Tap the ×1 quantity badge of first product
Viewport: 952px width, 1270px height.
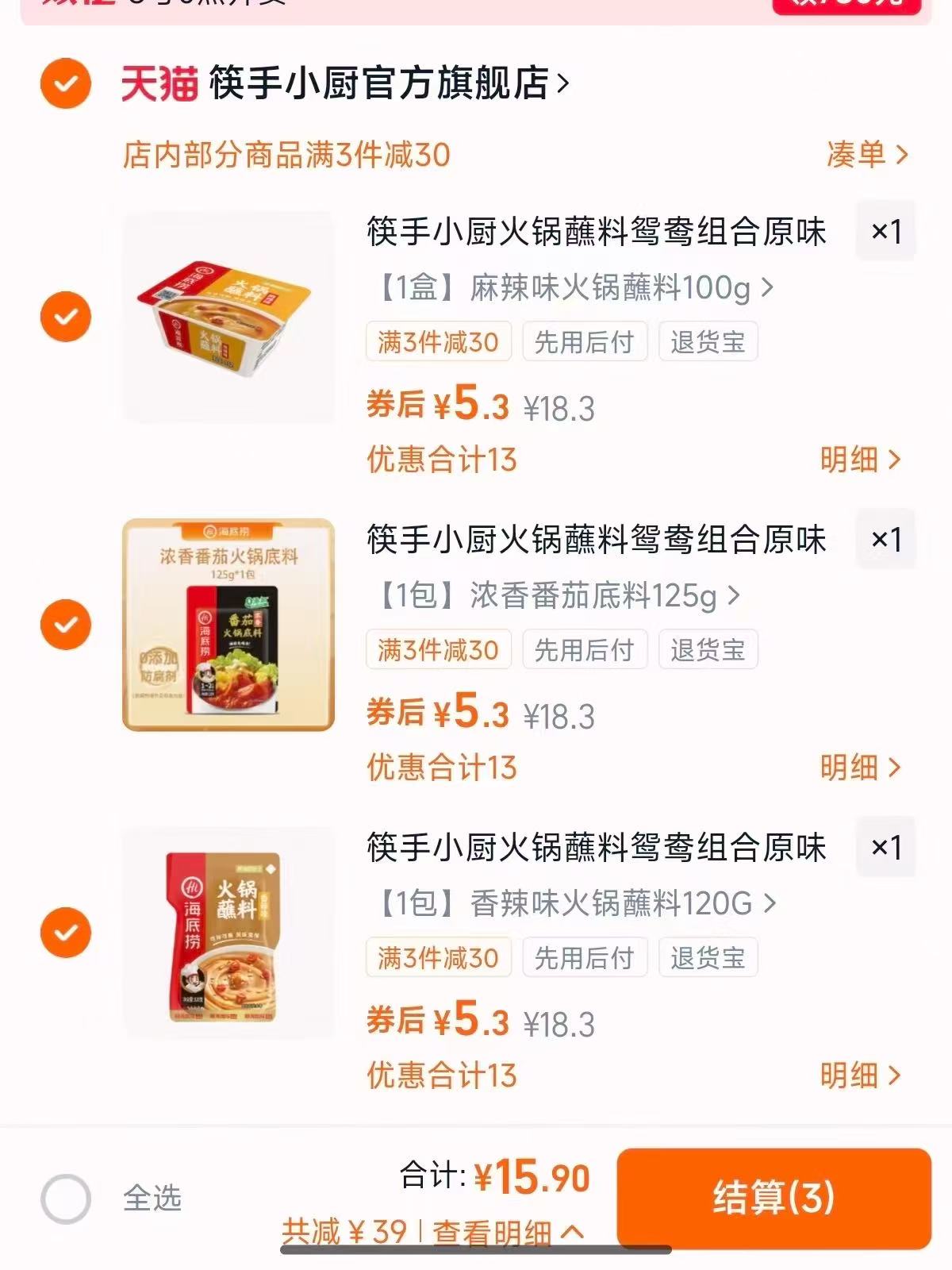886,233
